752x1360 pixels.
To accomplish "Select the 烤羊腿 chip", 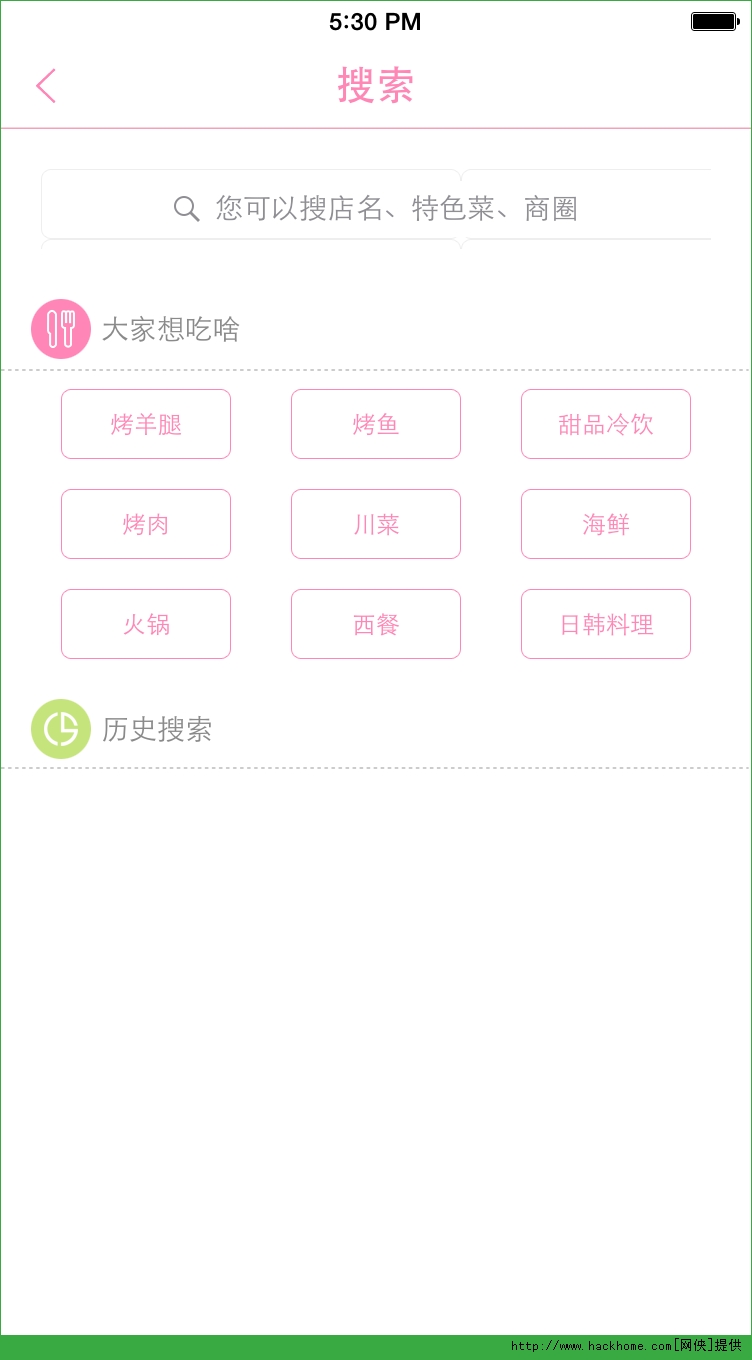I will [146, 424].
